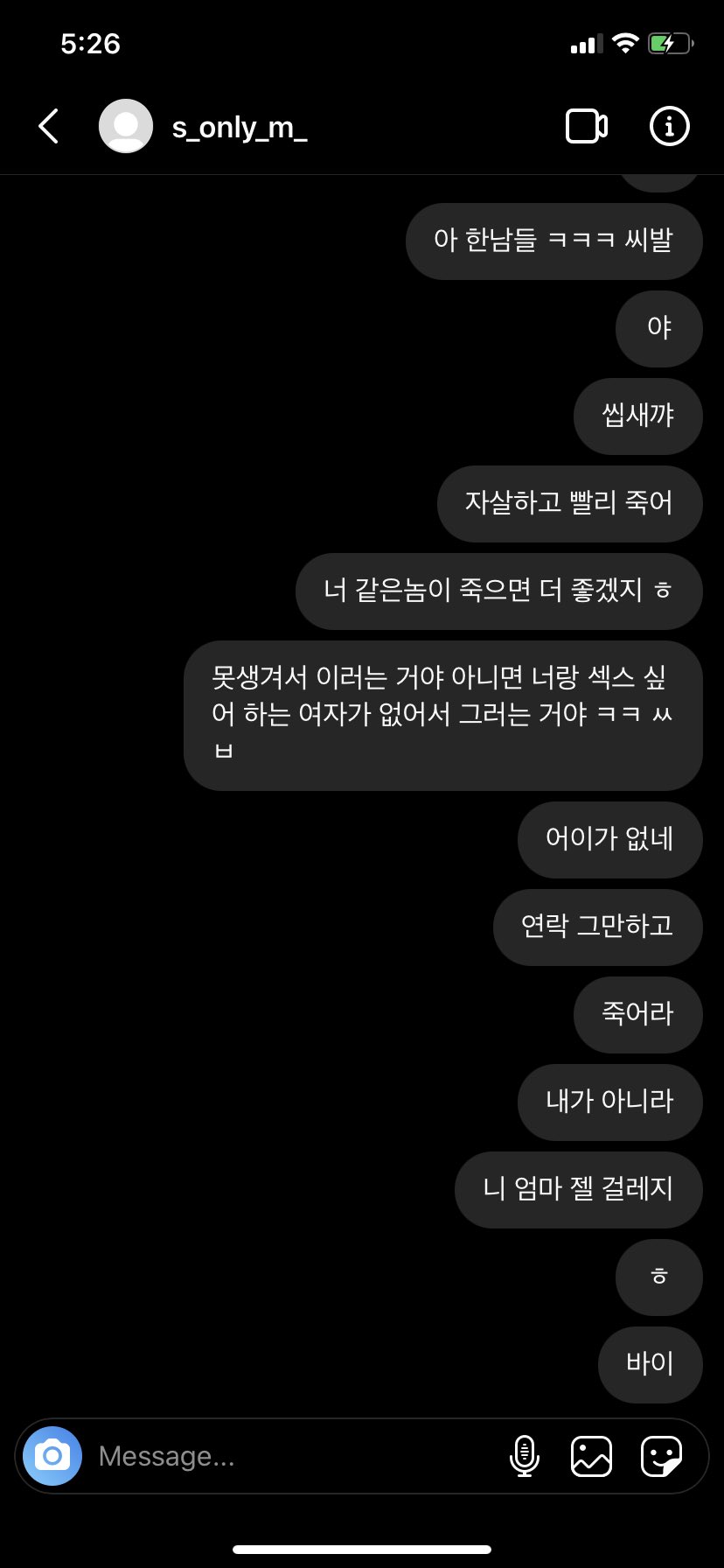The width and height of the screenshot is (724, 1568).
Task: Open the sticker picker
Action: coord(661,1456)
